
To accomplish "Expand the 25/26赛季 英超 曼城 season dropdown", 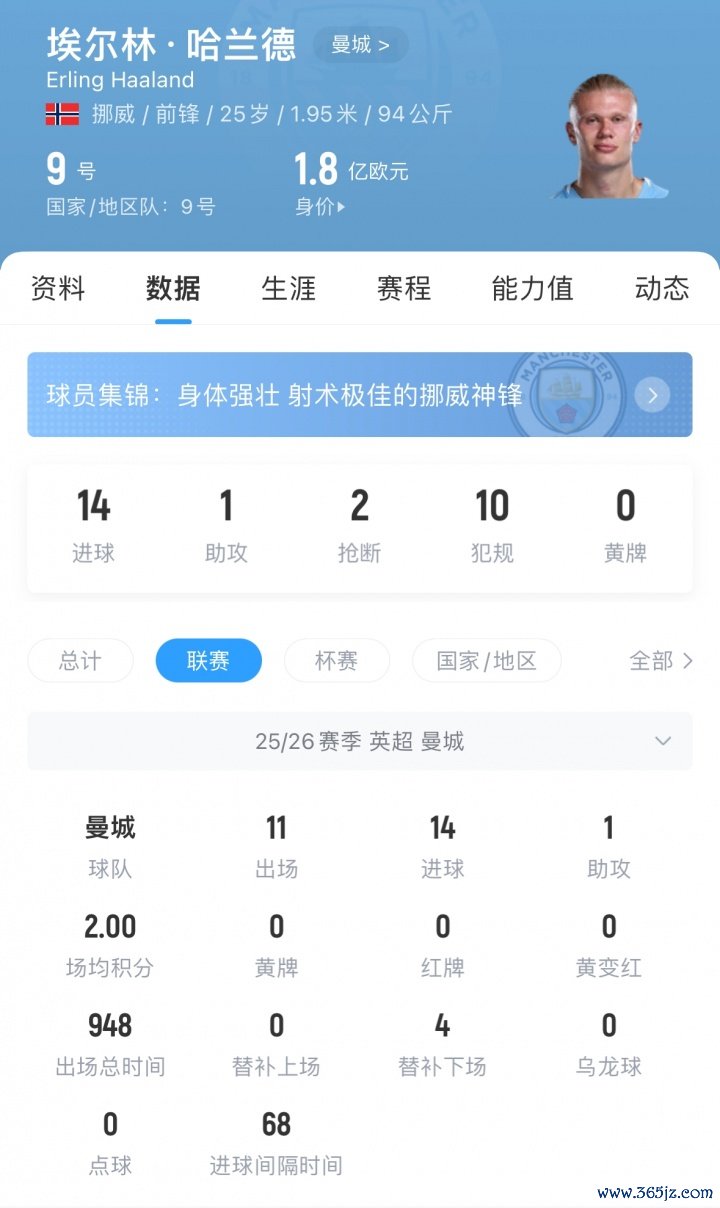I will [359, 741].
